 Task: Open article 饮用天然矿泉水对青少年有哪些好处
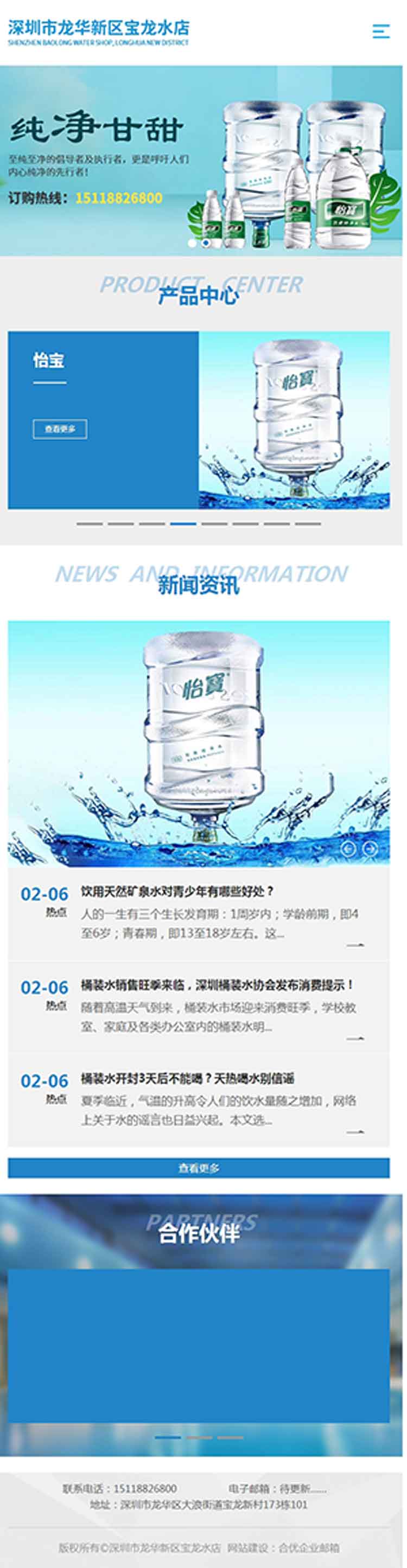pos(177,891)
